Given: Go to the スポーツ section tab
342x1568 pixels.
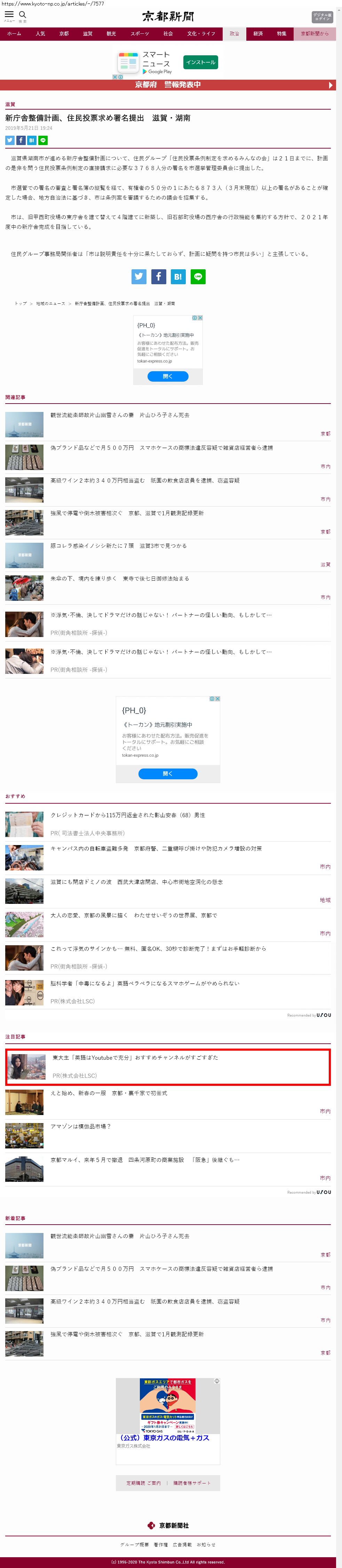Looking at the screenshot, I should (x=140, y=34).
